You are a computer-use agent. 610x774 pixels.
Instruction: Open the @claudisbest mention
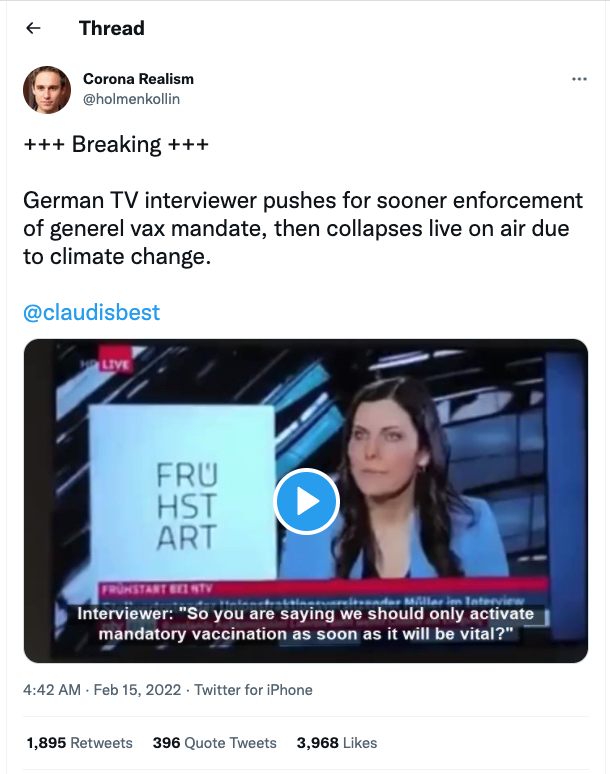(x=91, y=312)
